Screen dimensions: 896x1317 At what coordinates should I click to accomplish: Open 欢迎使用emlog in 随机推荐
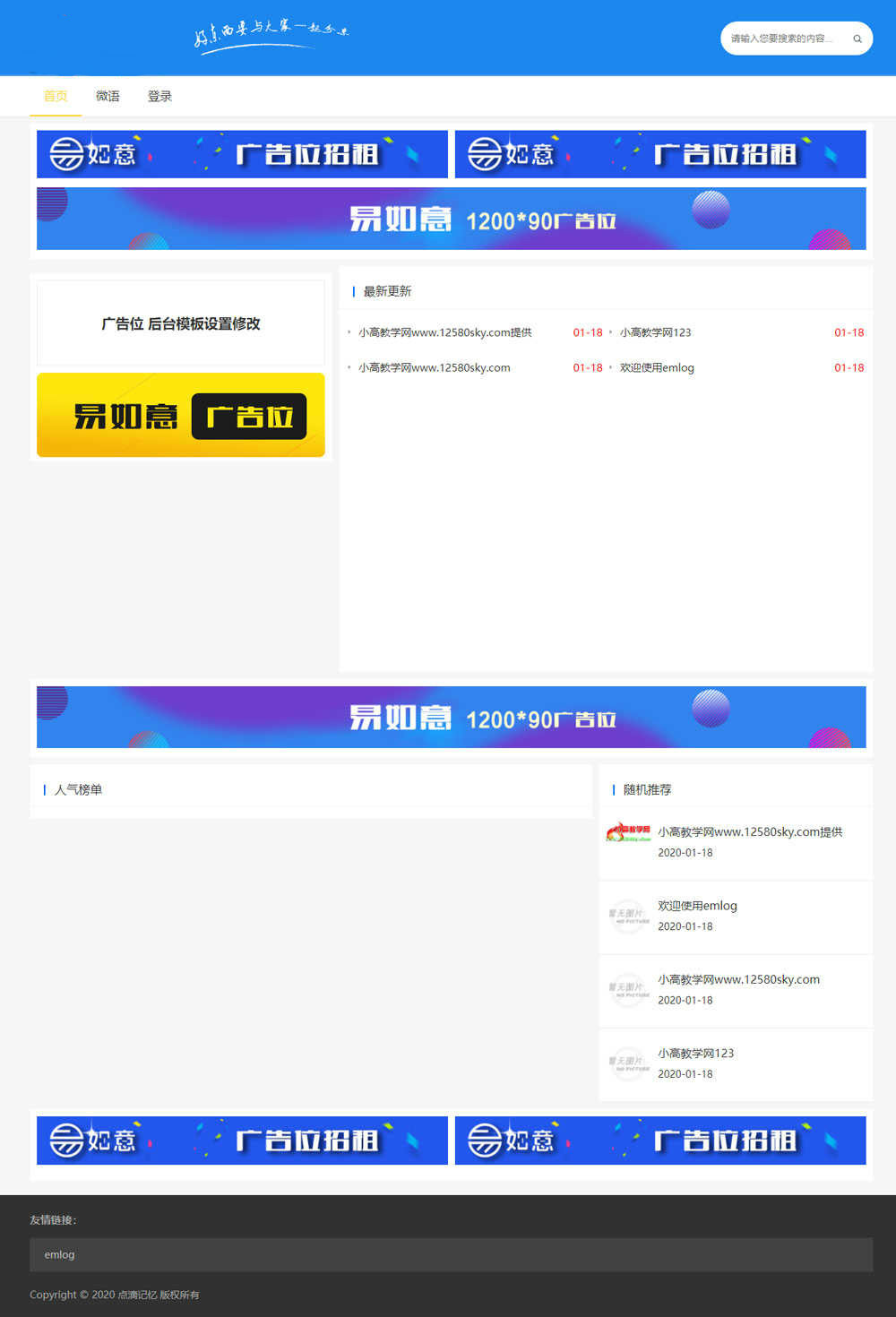(697, 906)
